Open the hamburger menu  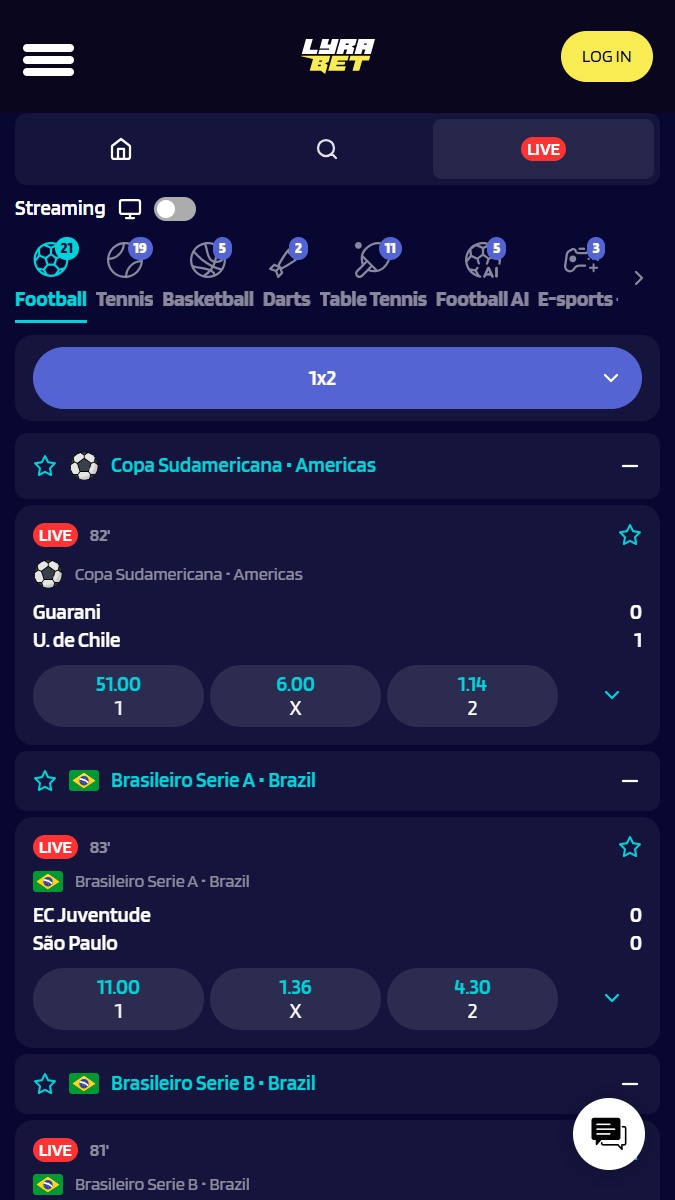click(x=48, y=59)
